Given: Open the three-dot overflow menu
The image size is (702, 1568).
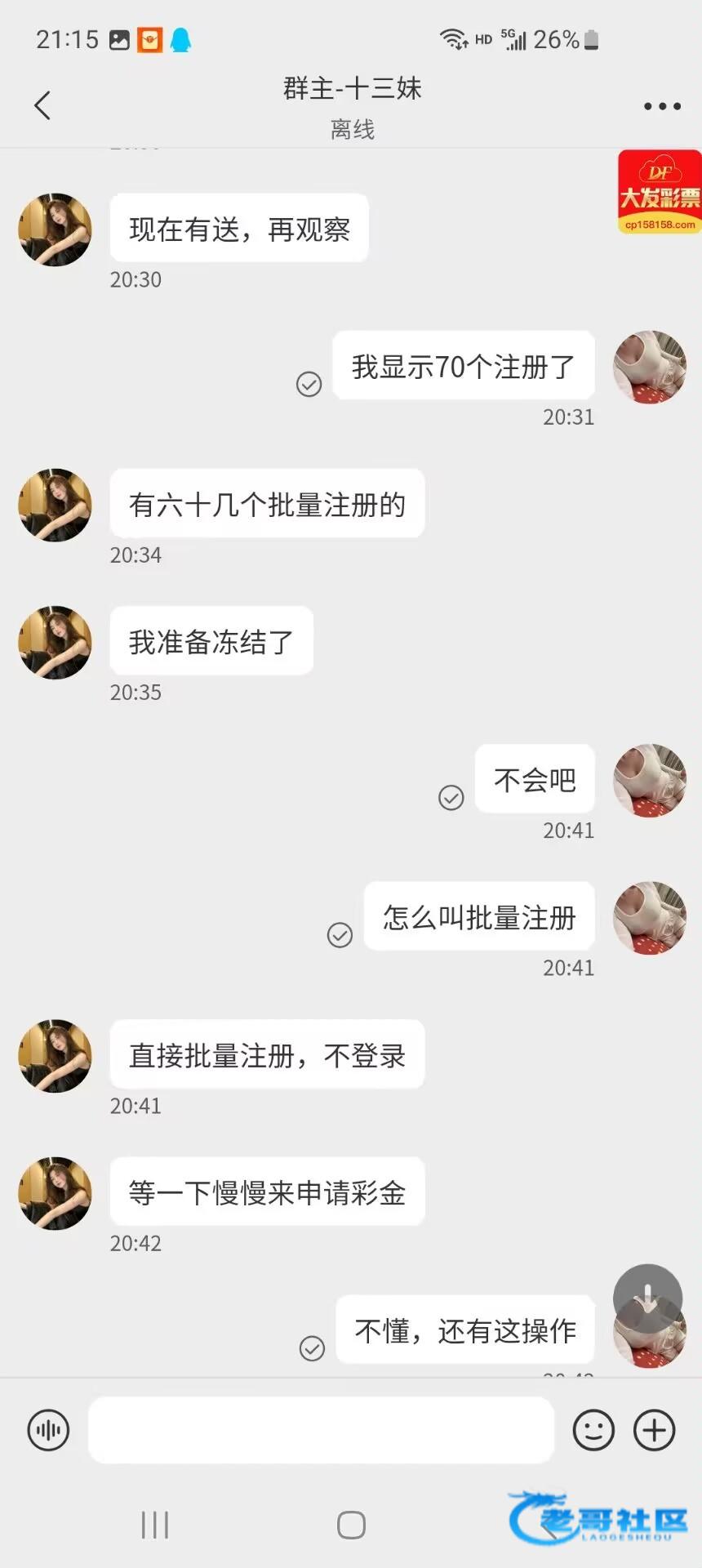Looking at the screenshot, I should coord(661,106).
